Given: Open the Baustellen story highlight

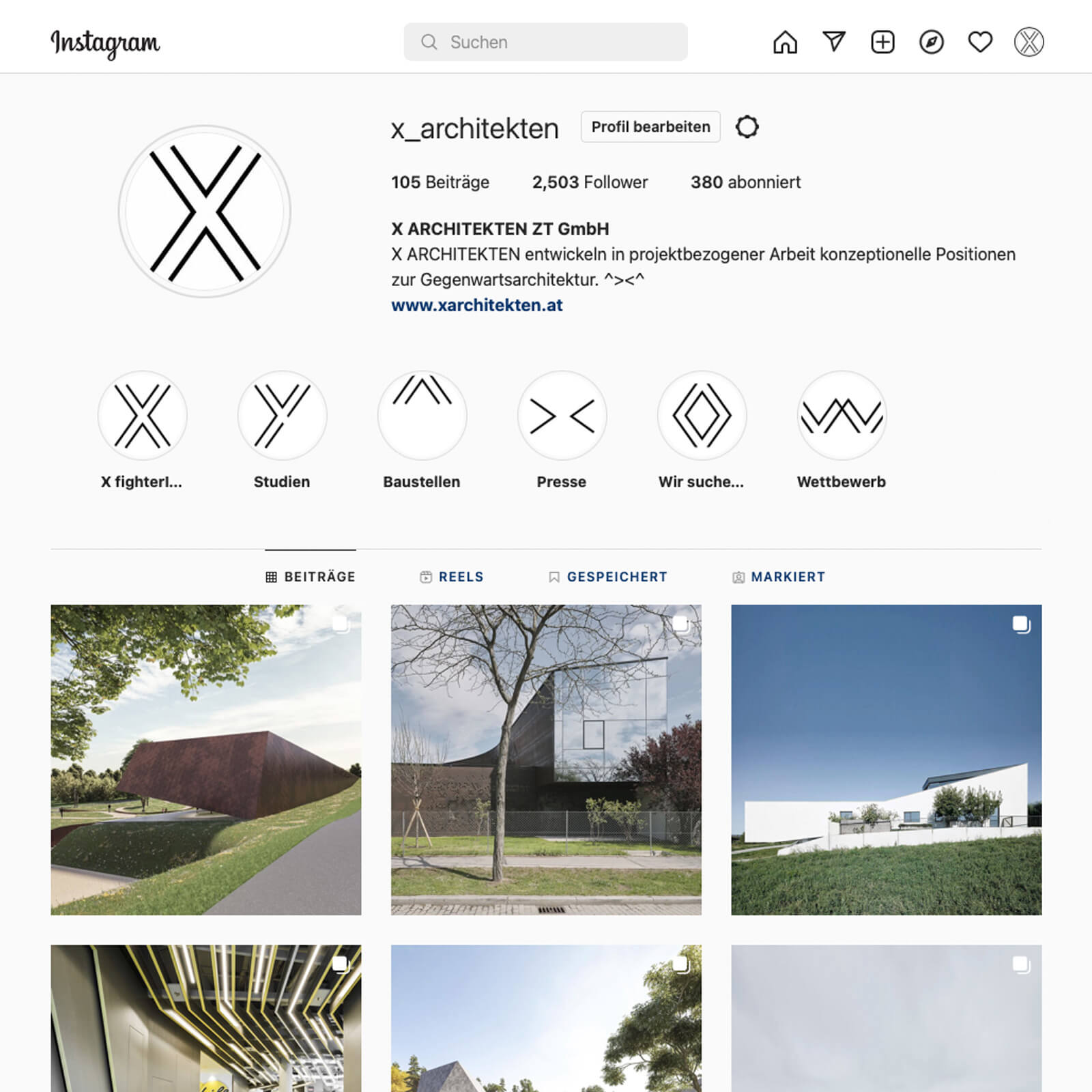Looking at the screenshot, I should click(x=422, y=416).
